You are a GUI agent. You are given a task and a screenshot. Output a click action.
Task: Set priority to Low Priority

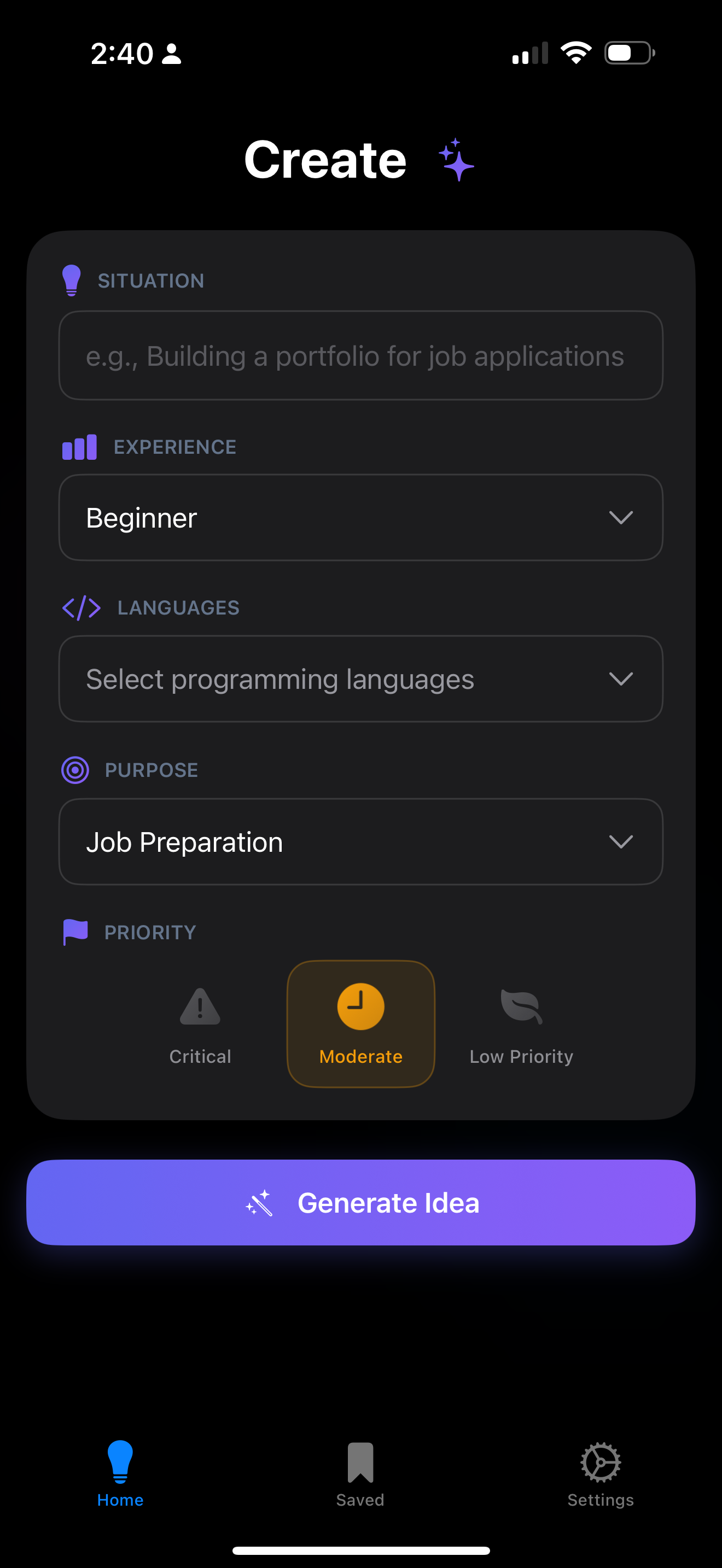pos(521,1024)
